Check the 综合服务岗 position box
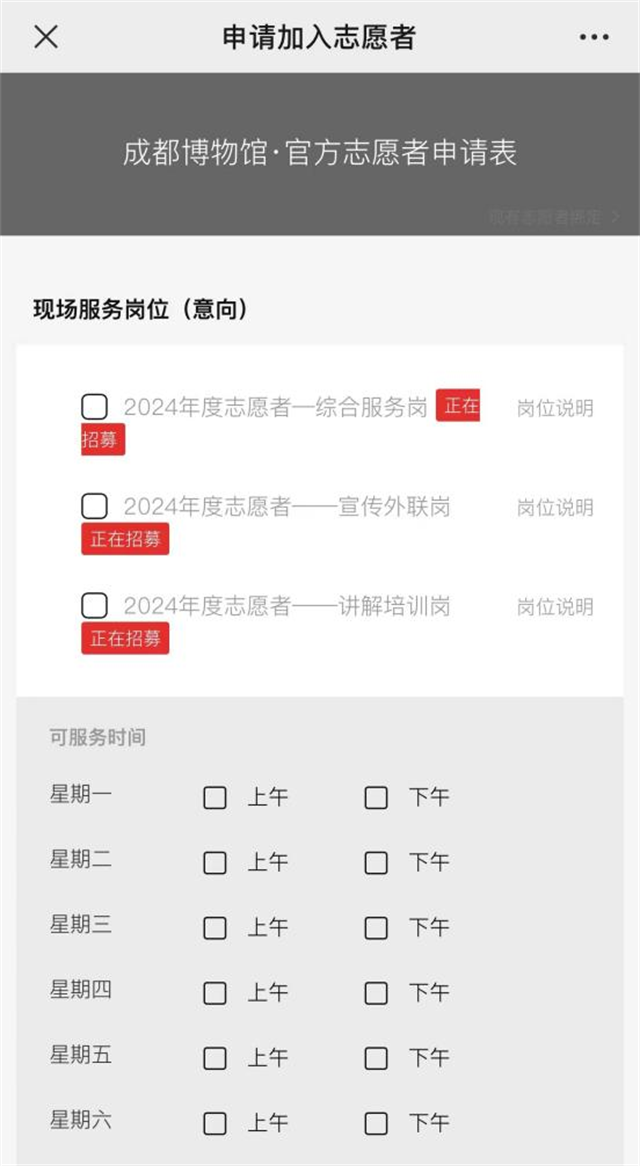This screenshot has width=640, height=1166. [x=94, y=407]
